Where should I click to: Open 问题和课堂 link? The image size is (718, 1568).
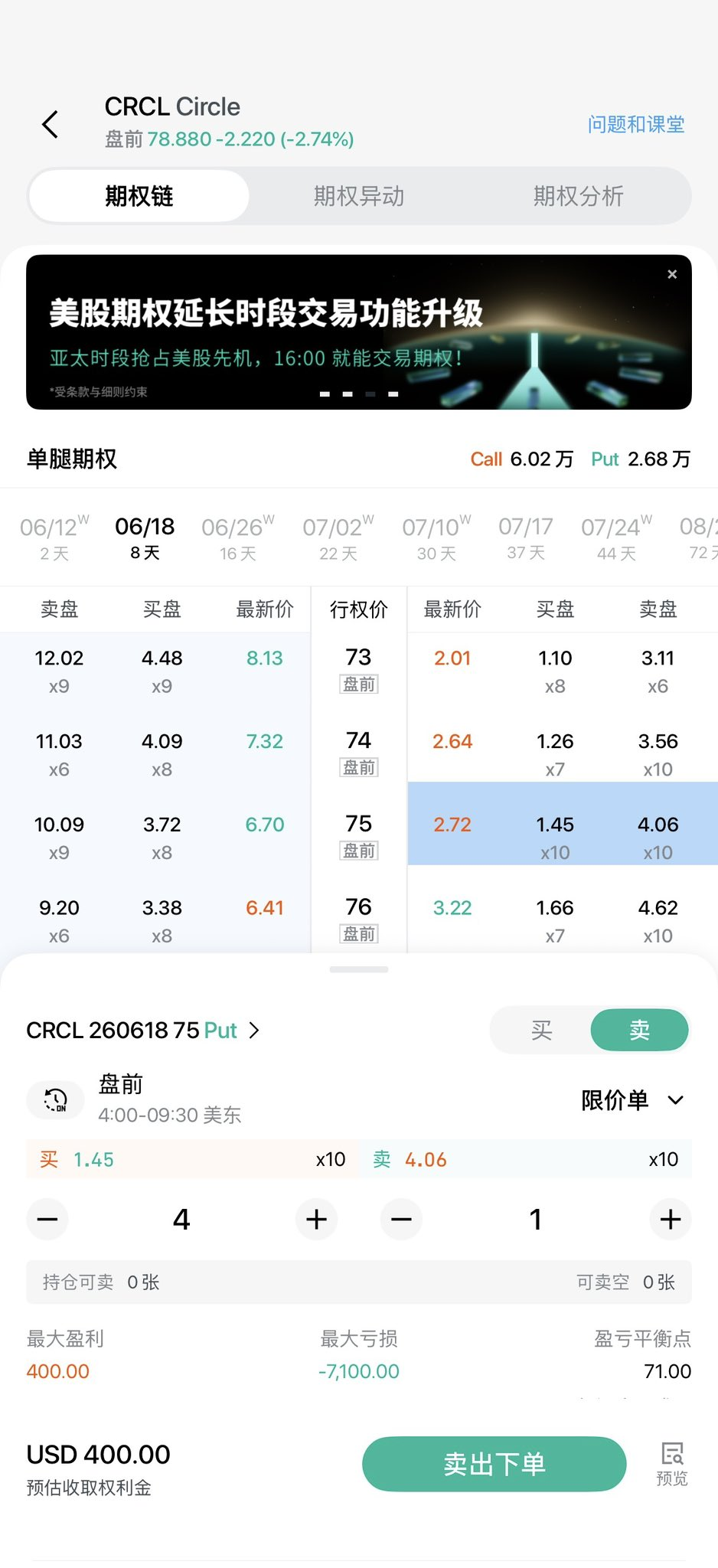click(635, 124)
